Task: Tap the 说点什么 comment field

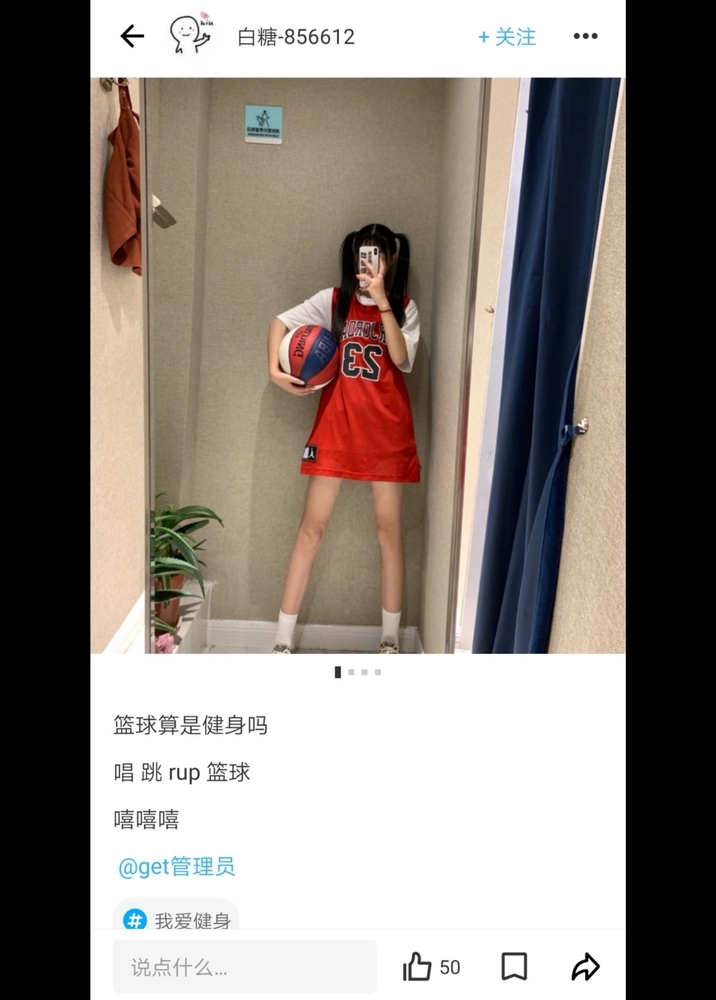Action: tap(244, 967)
